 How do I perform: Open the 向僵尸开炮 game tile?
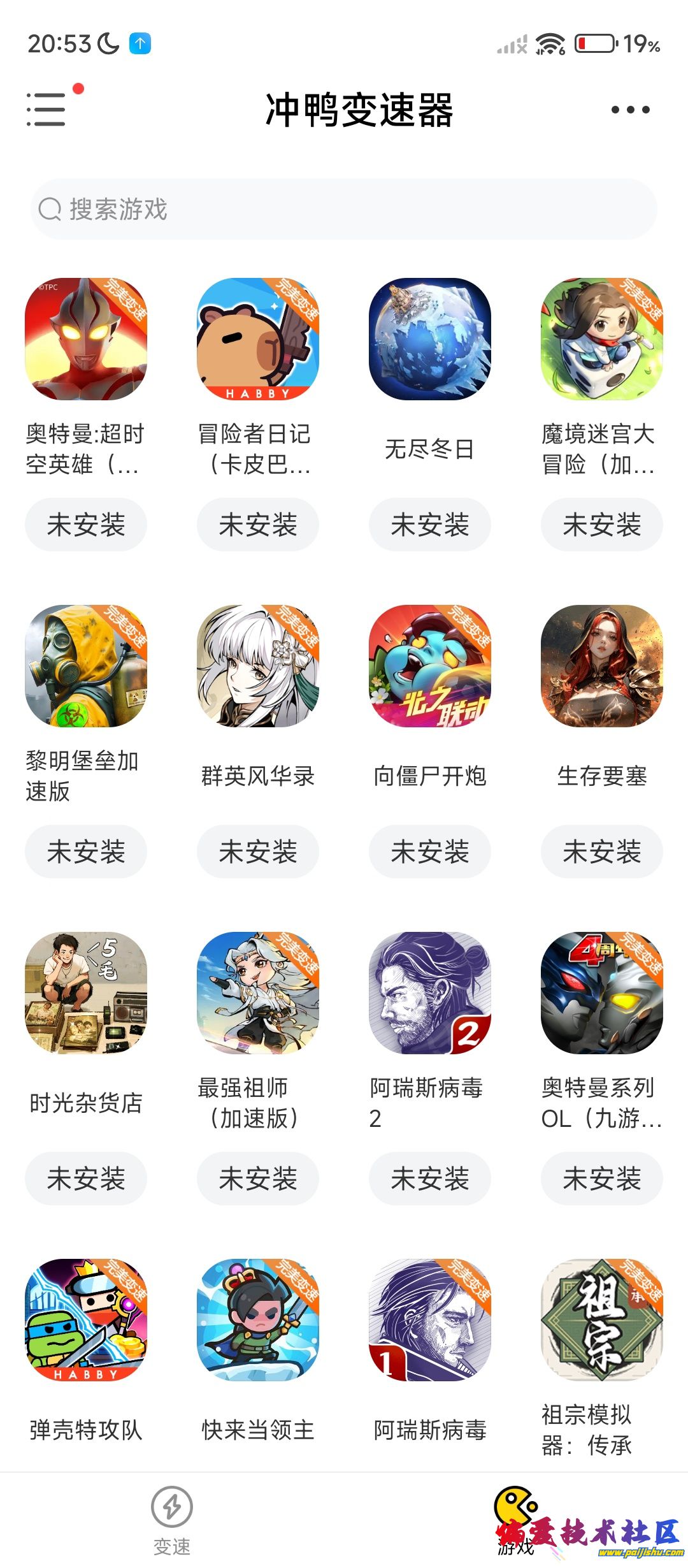pos(430,666)
